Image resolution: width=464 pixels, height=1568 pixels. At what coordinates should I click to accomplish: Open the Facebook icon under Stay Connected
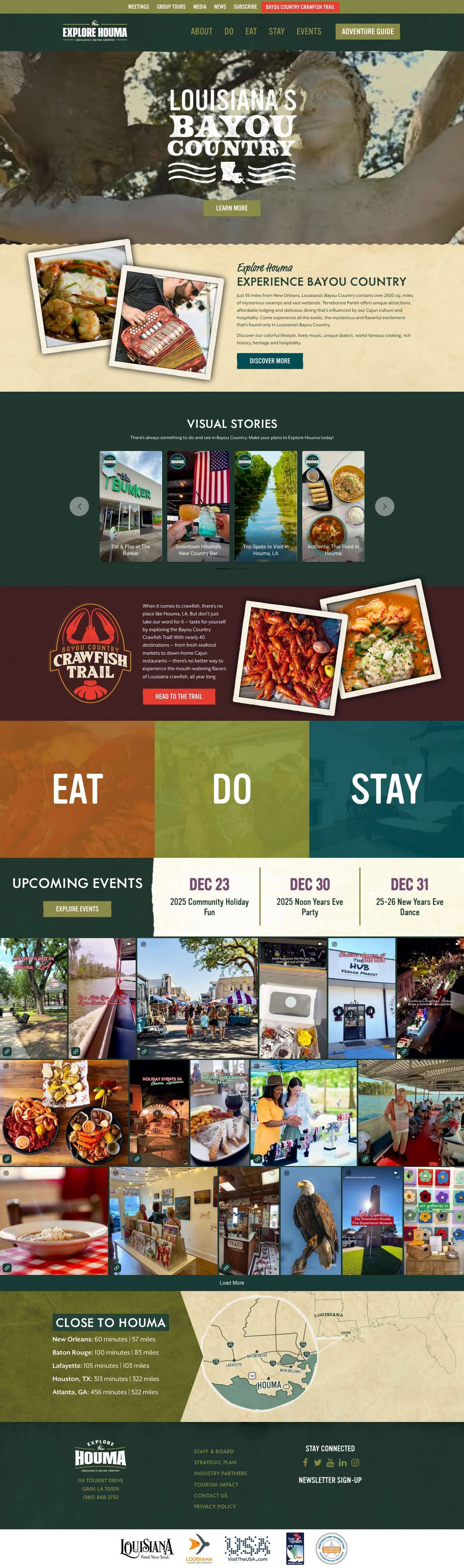[x=305, y=1463]
